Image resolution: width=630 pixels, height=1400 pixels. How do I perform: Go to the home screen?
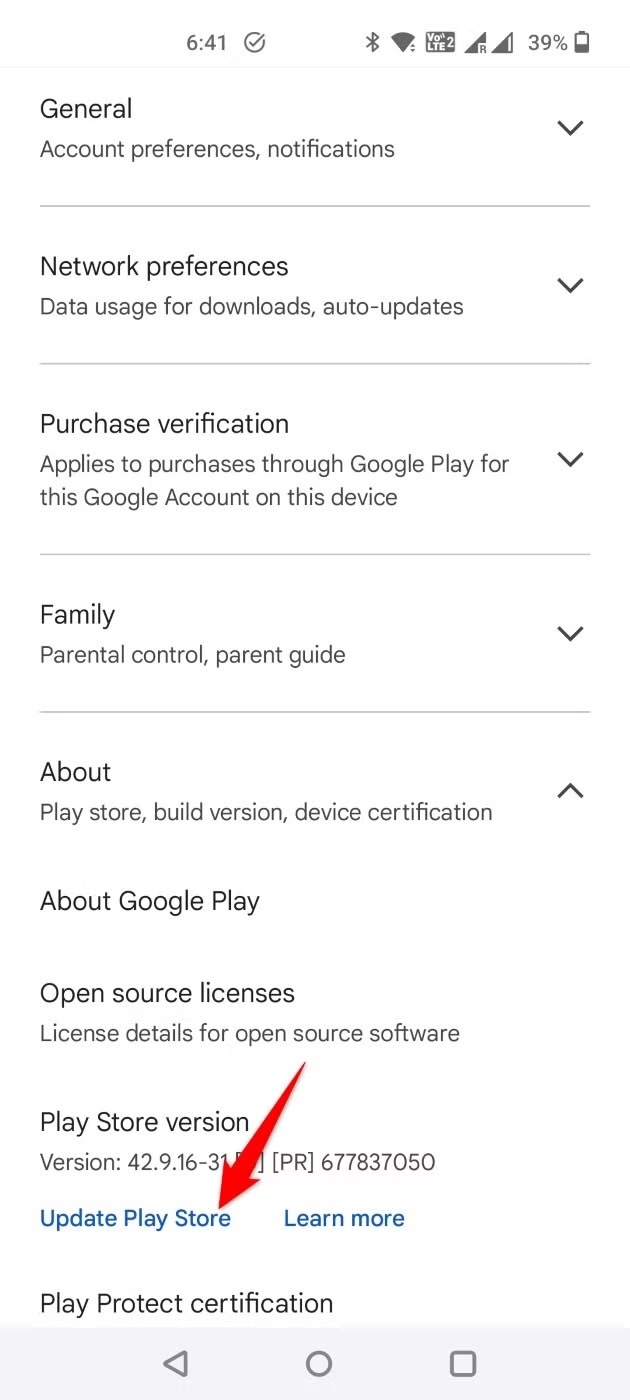[x=319, y=1363]
